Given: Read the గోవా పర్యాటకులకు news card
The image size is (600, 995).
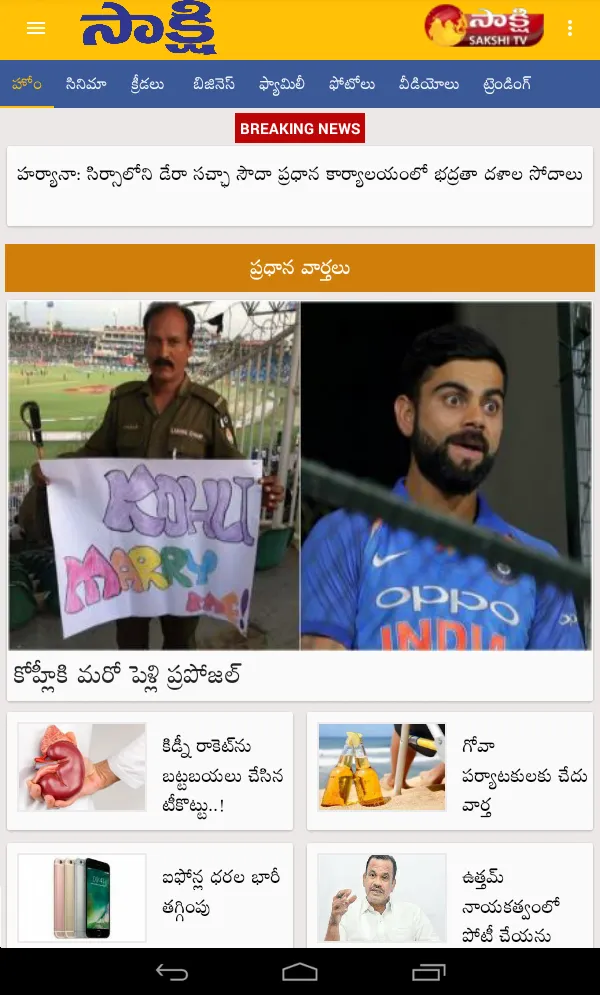Looking at the screenshot, I should [x=450, y=771].
